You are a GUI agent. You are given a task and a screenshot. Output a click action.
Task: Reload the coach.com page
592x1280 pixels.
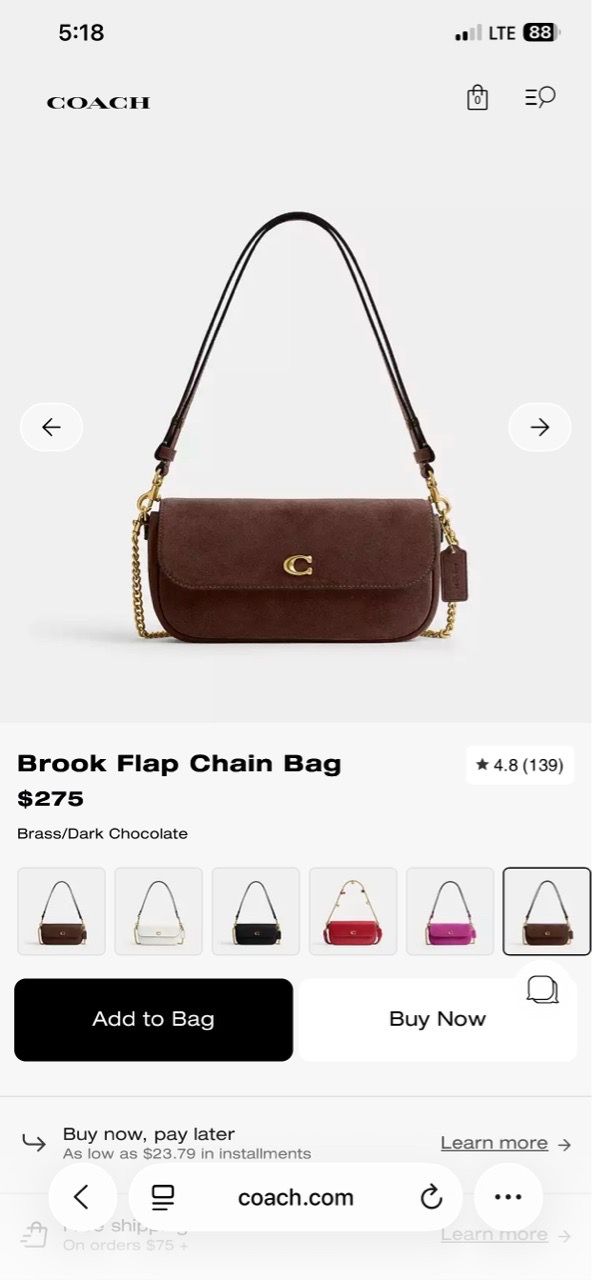point(431,1197)
